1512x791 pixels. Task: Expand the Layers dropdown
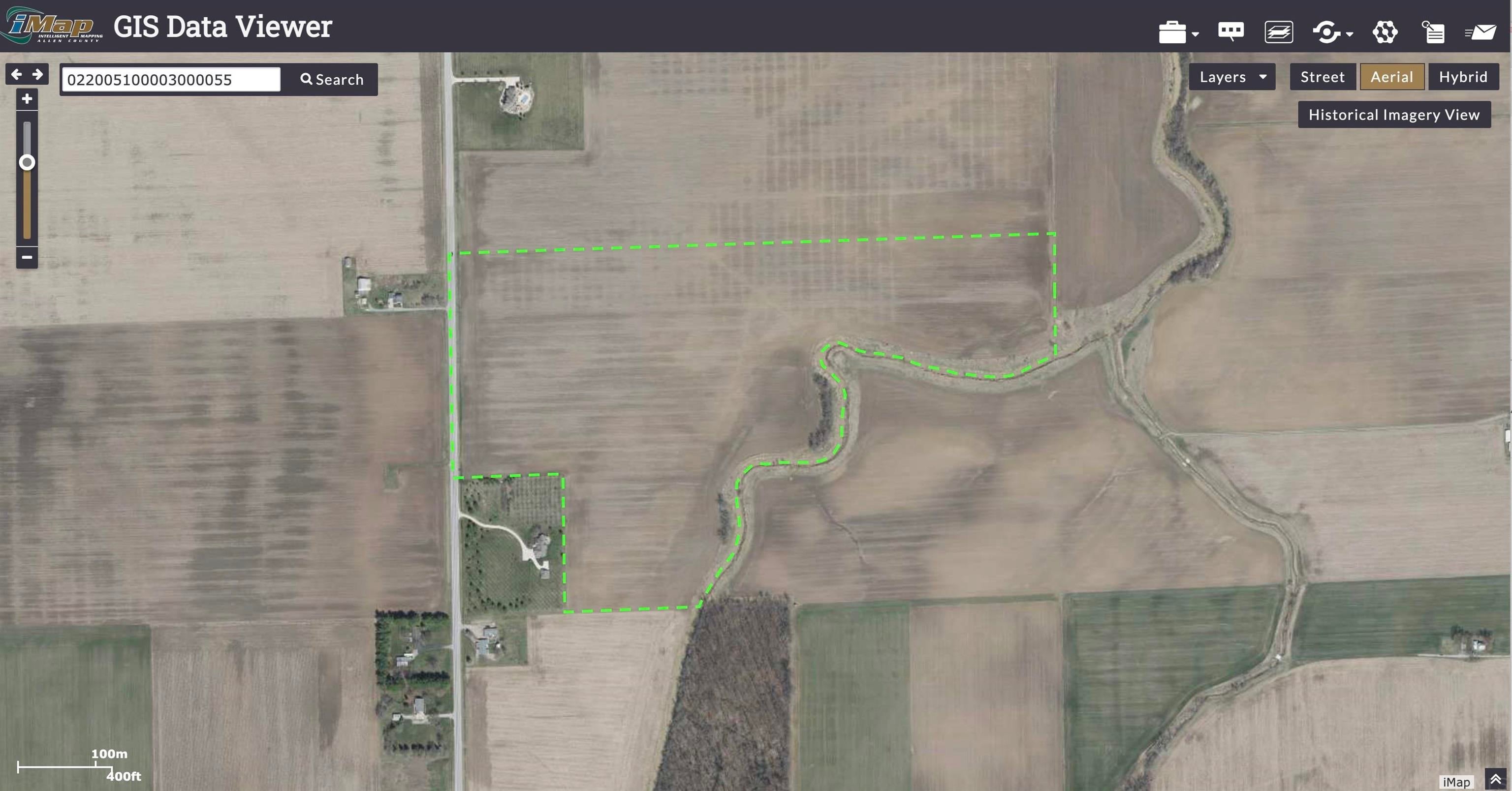[1232, 77]
